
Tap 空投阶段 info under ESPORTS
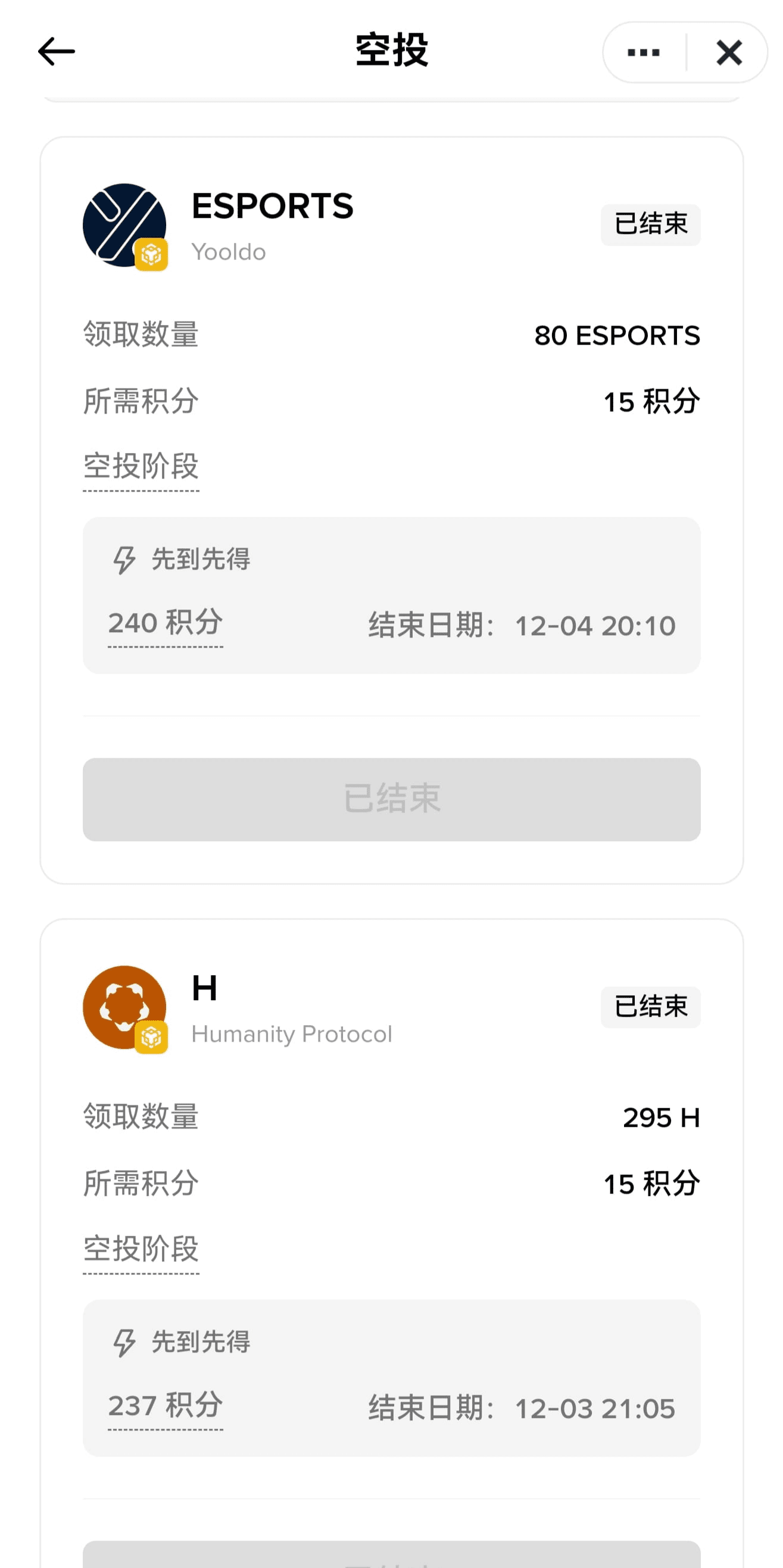[141, 467]
